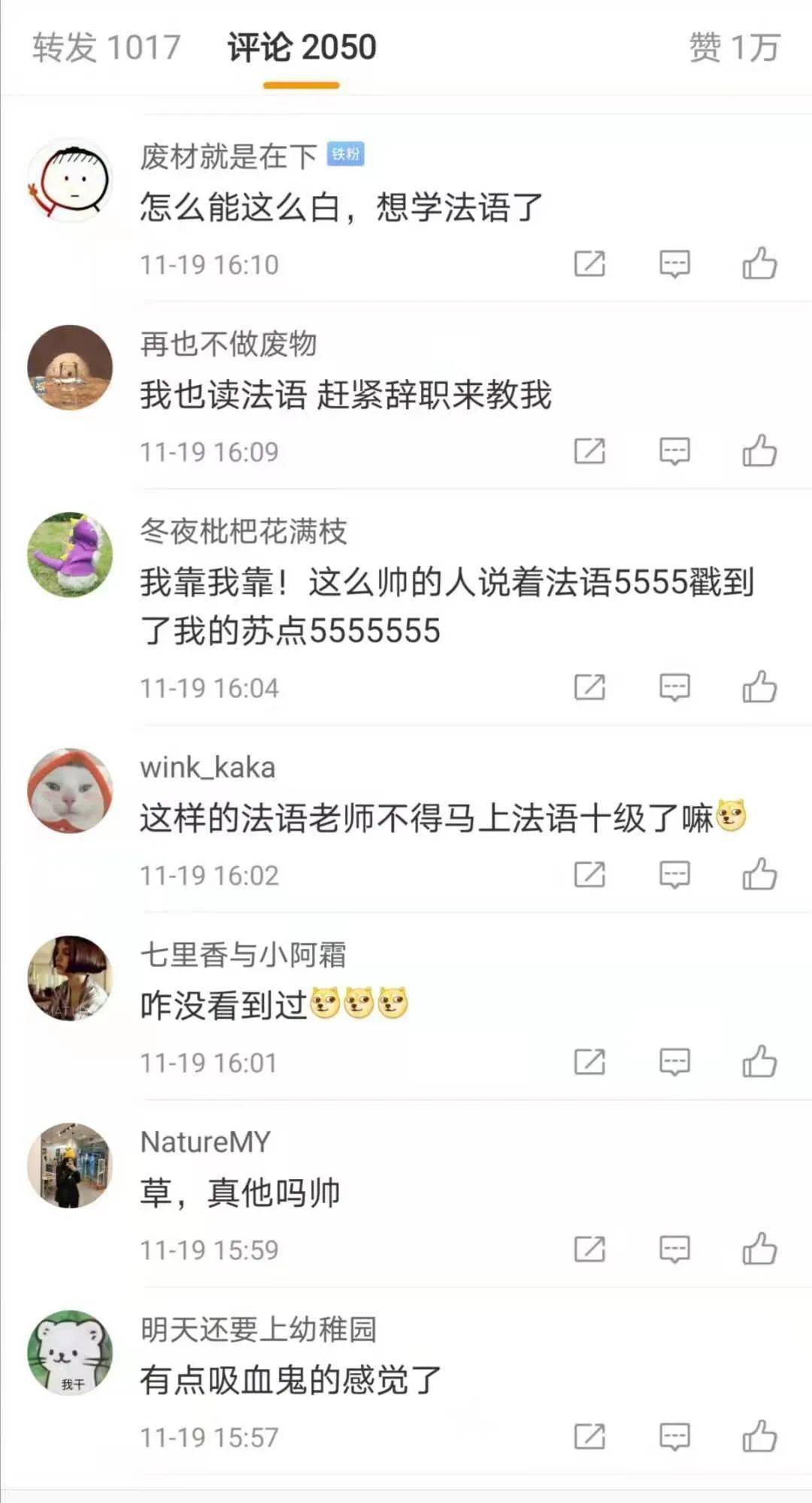
Task: Switch to the 赞 1万 tab
Action: point(734,48)
